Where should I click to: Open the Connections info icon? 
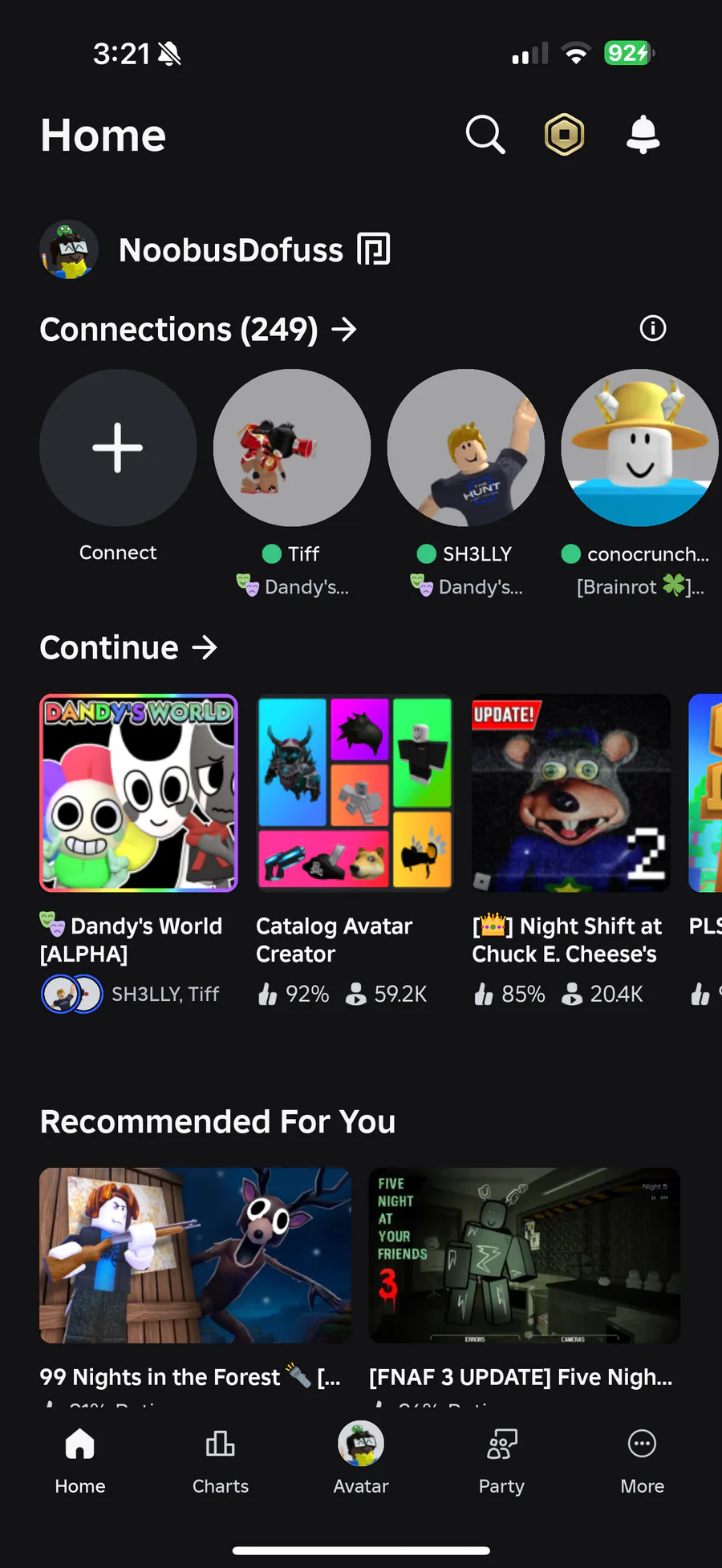coord(652,328)
